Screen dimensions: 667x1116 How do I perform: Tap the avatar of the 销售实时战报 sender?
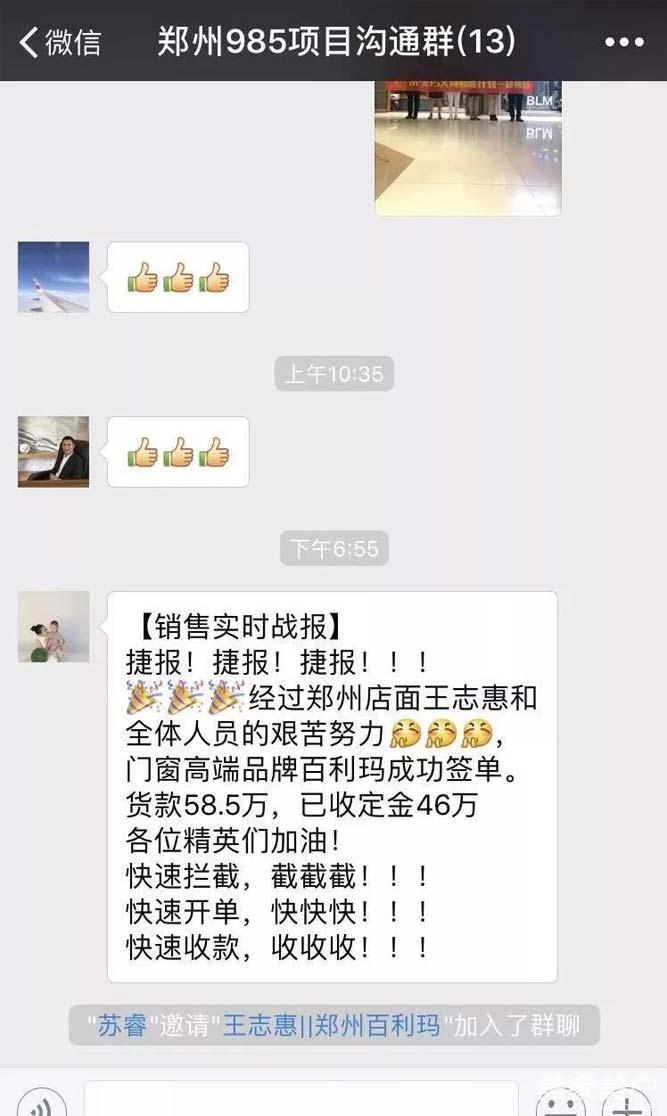tap(53, 627)
